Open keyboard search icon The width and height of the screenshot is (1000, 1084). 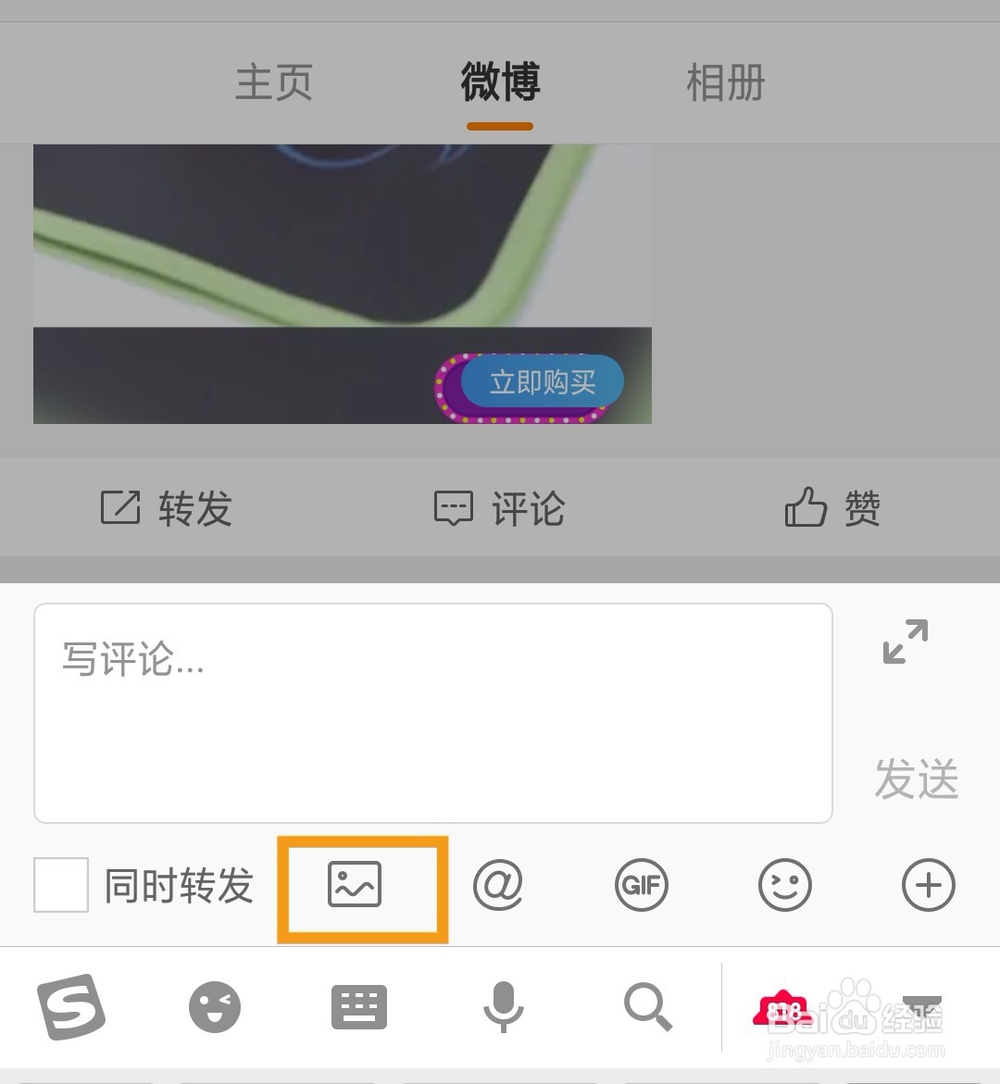(x=648, y=1009)
